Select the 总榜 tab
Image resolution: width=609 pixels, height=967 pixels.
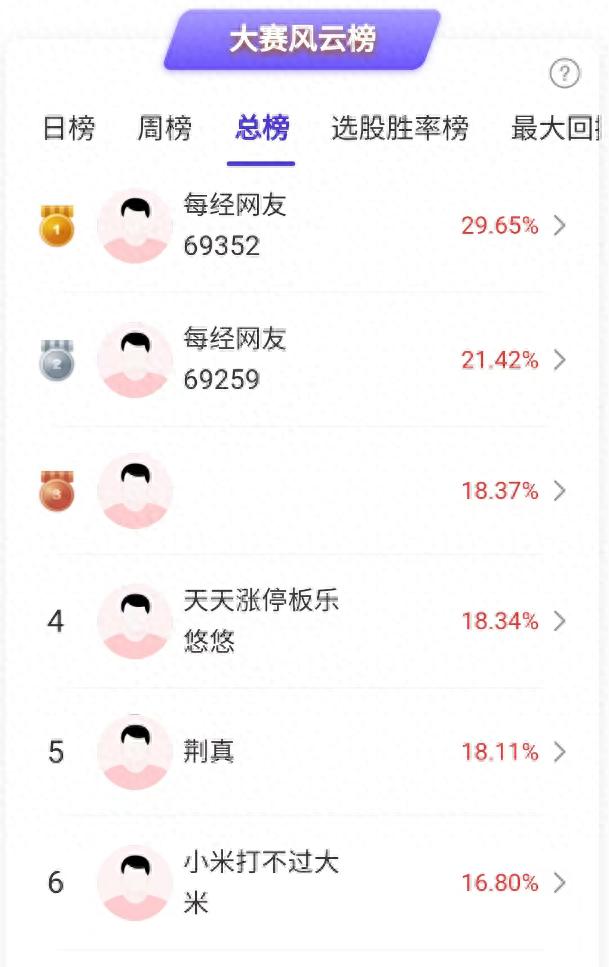point(262,129)
